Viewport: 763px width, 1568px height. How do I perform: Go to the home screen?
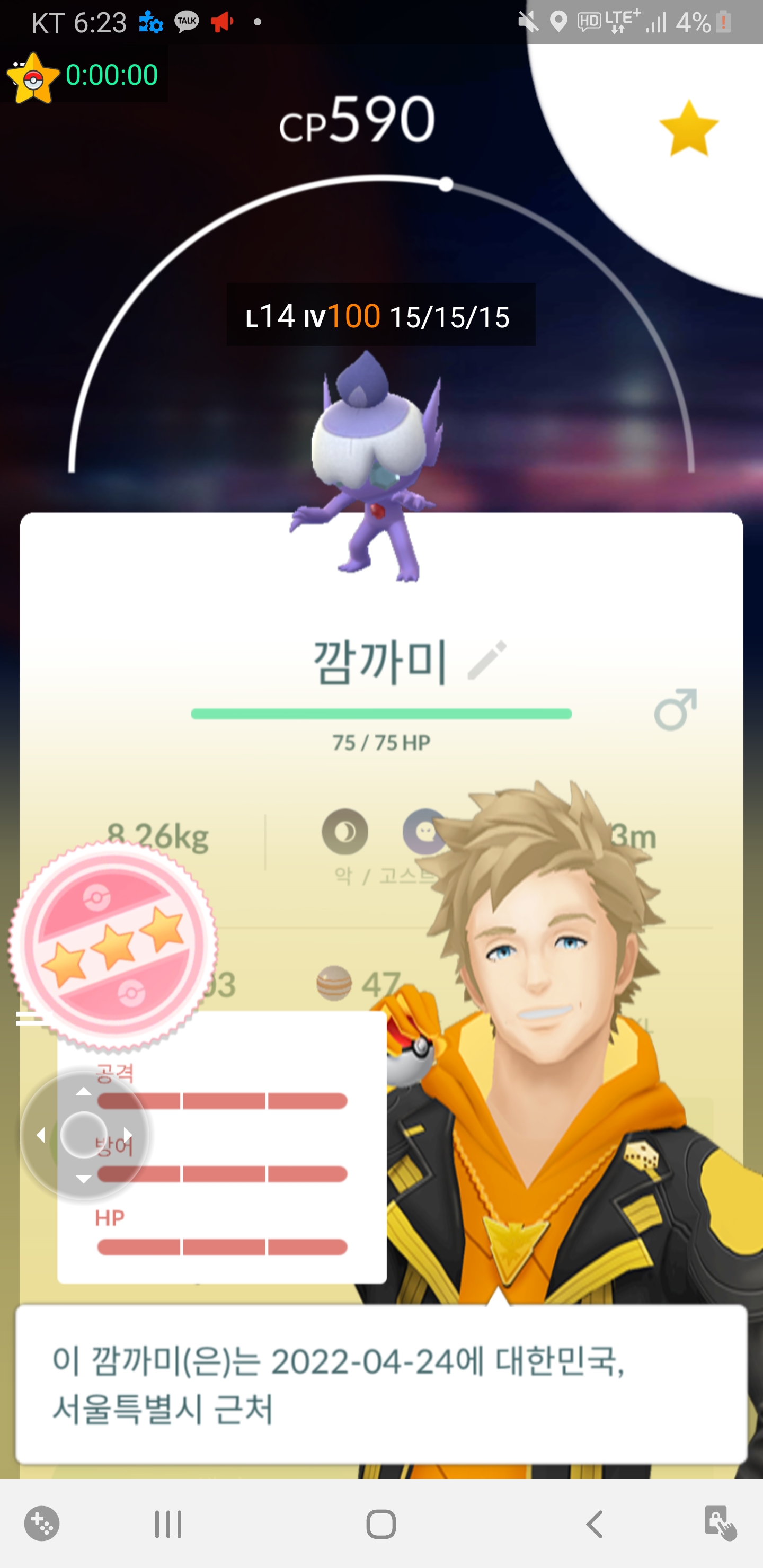[381, 1524]
